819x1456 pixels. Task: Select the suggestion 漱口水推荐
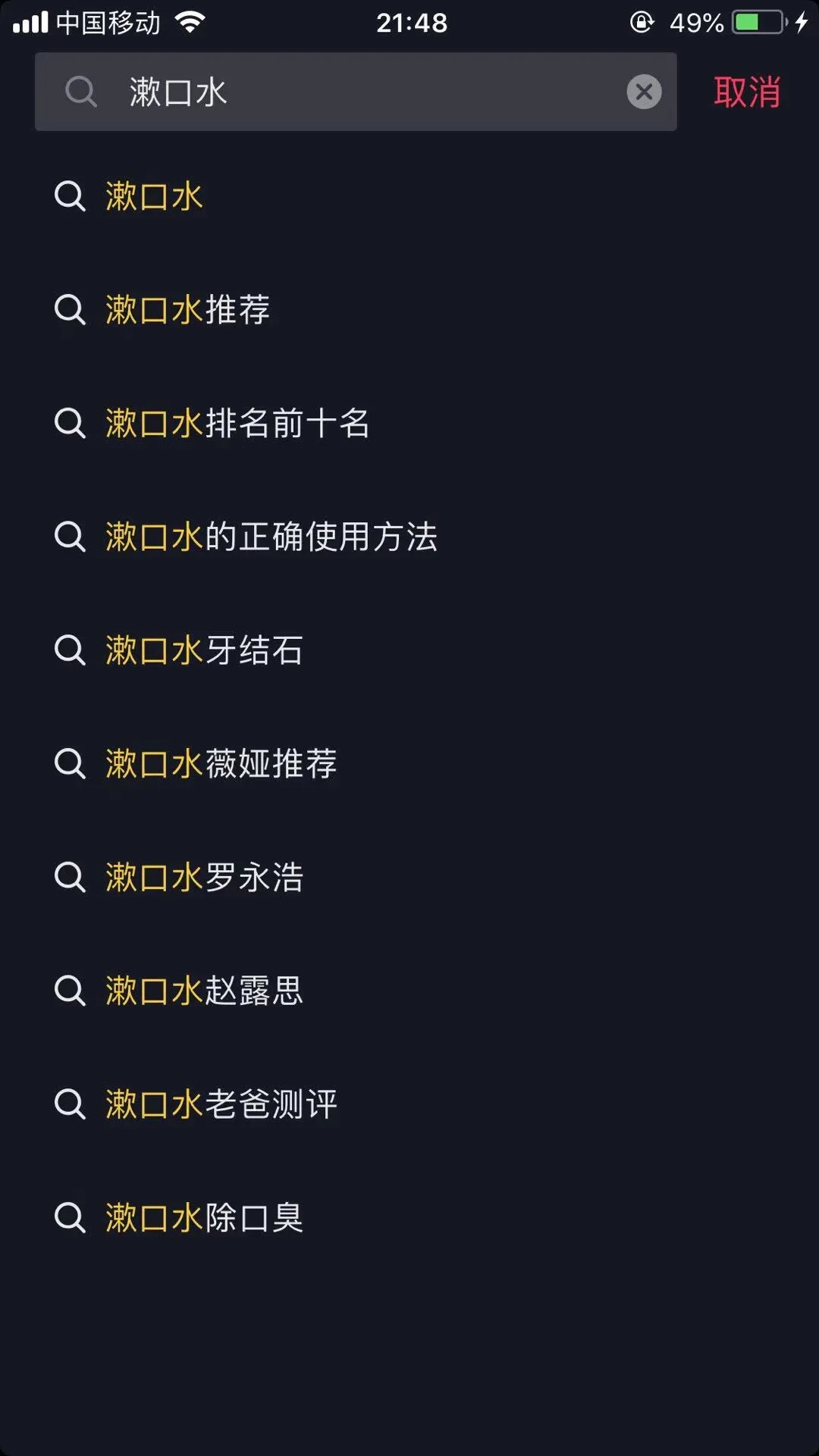[x=187, y=309]
